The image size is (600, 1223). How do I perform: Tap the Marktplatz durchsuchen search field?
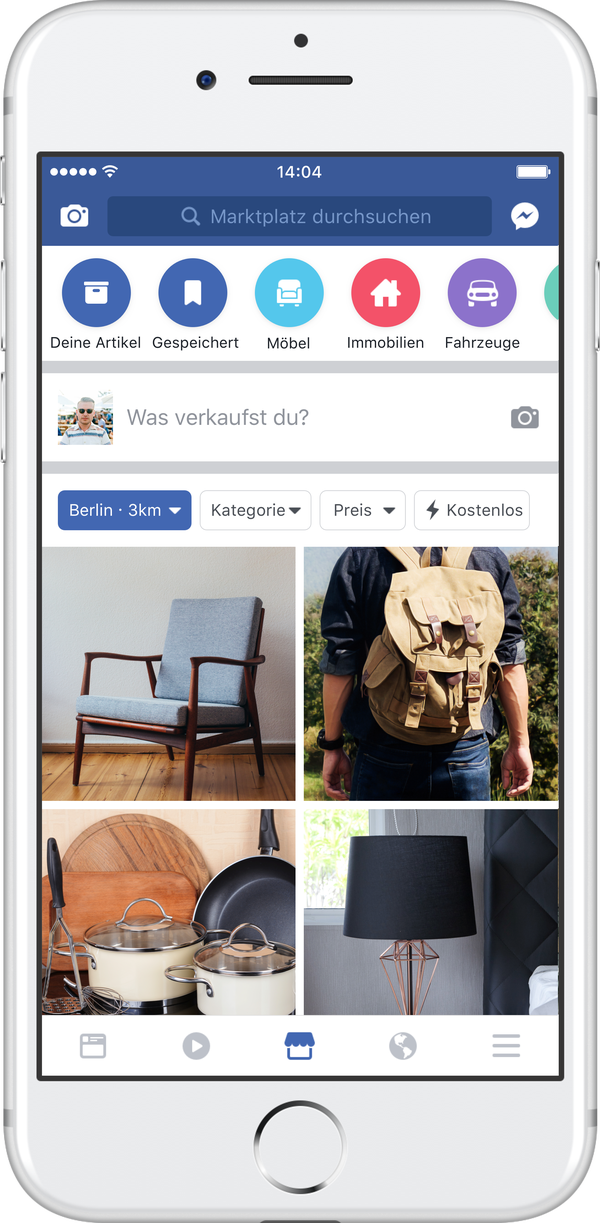299,216
